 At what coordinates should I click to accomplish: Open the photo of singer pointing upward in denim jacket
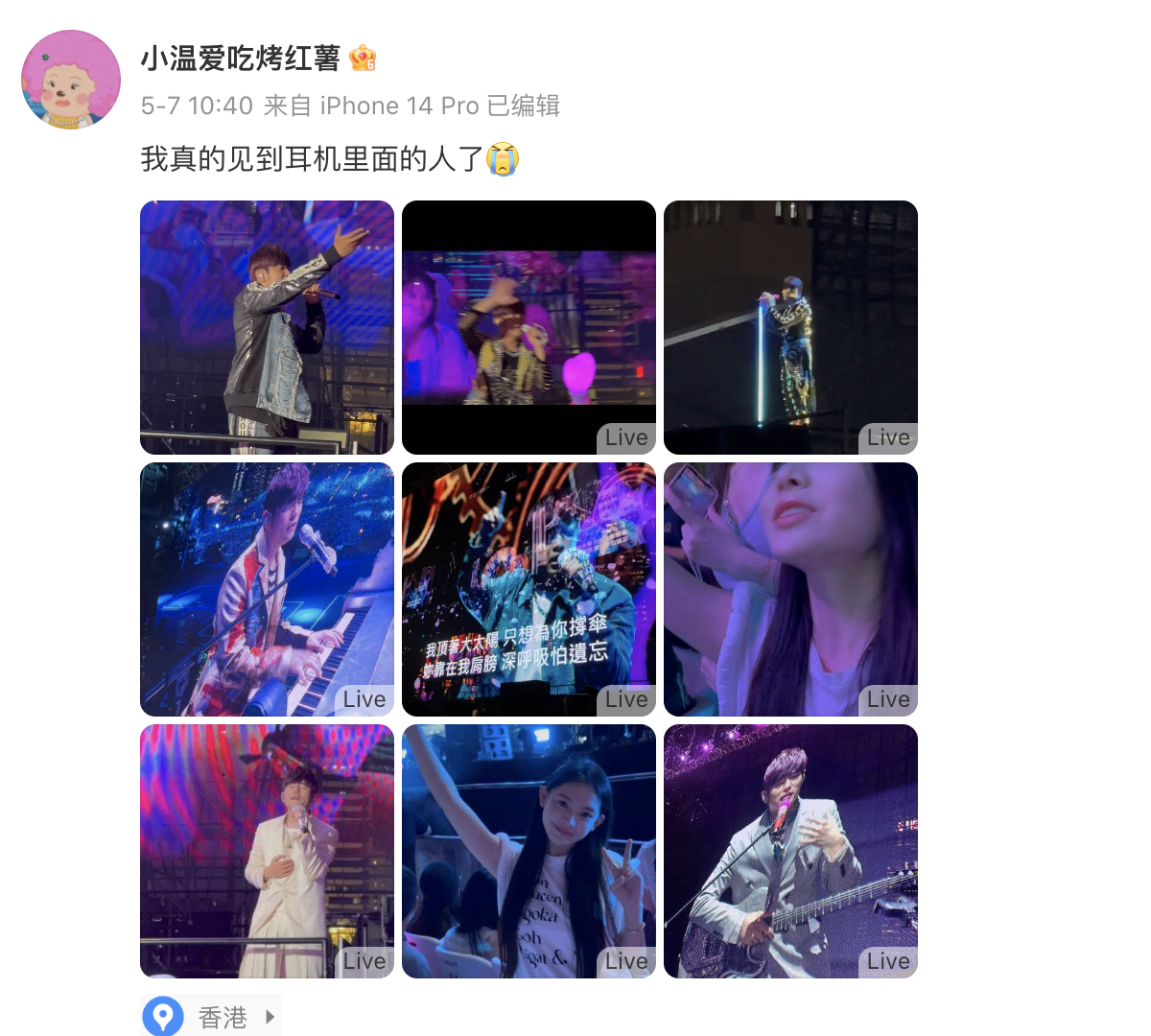pos(267,327)
